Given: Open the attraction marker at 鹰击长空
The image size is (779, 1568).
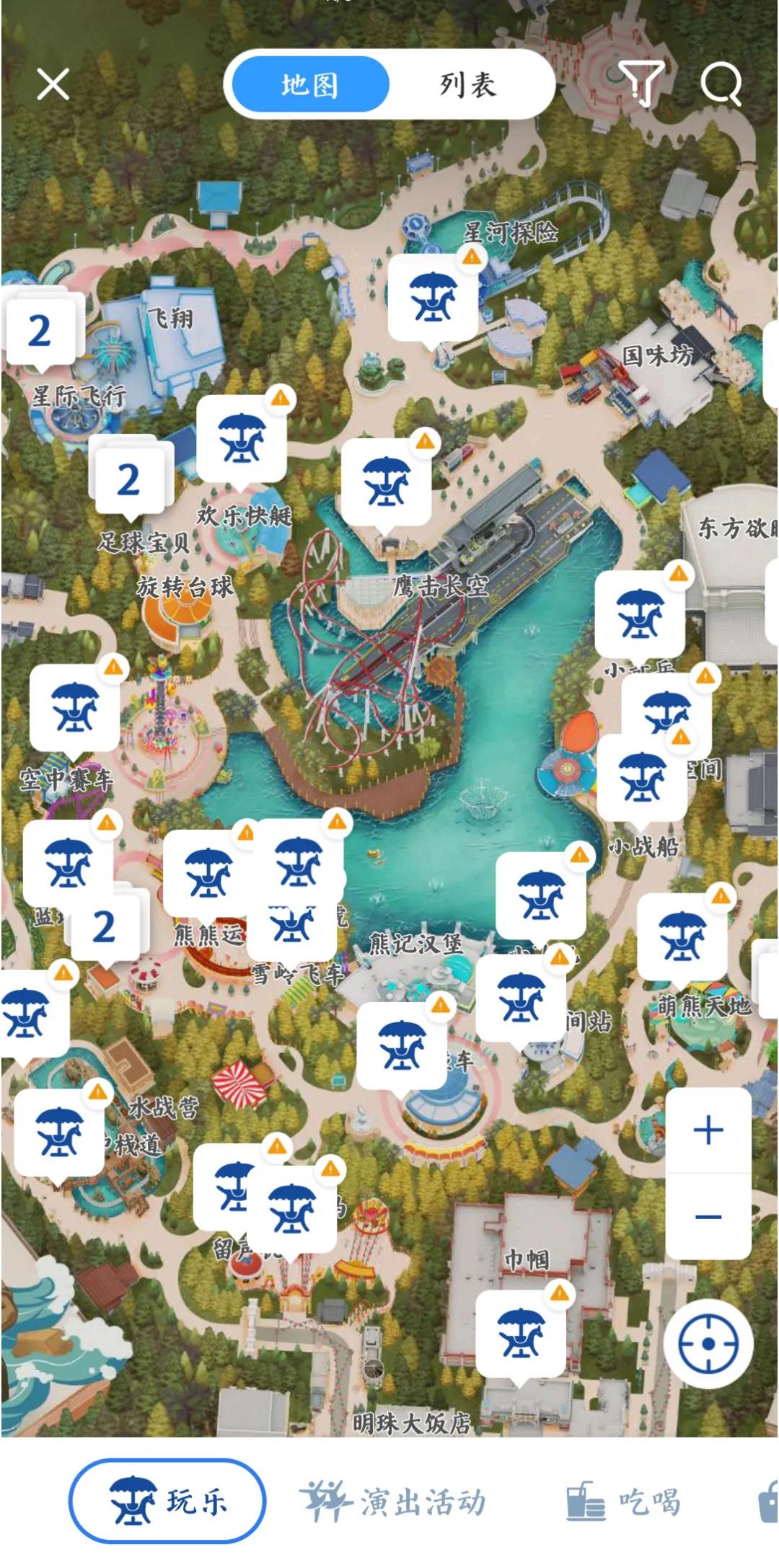Looking at the screenshot, I should click(386, 482).
